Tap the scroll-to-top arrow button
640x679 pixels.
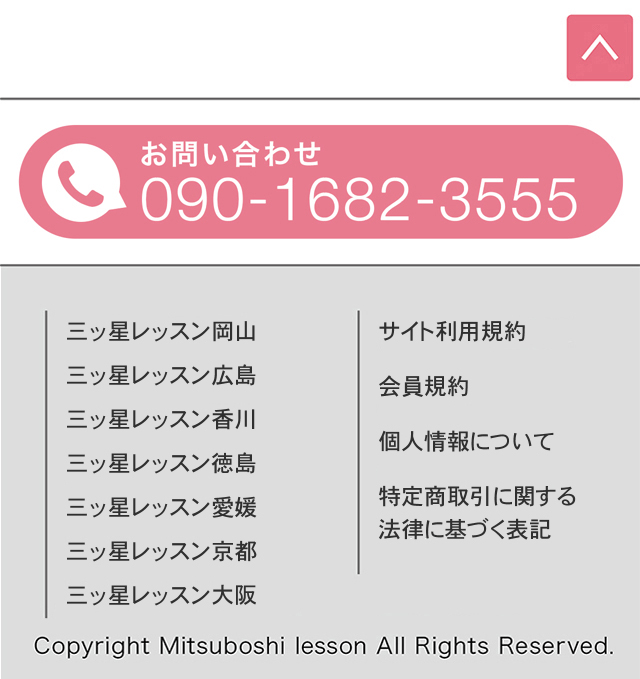pos(599,48)
